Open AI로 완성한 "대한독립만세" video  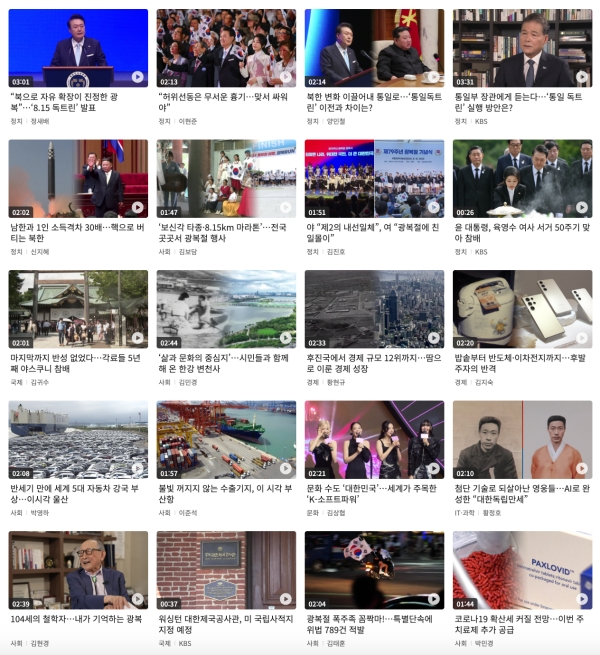point(522,440)
